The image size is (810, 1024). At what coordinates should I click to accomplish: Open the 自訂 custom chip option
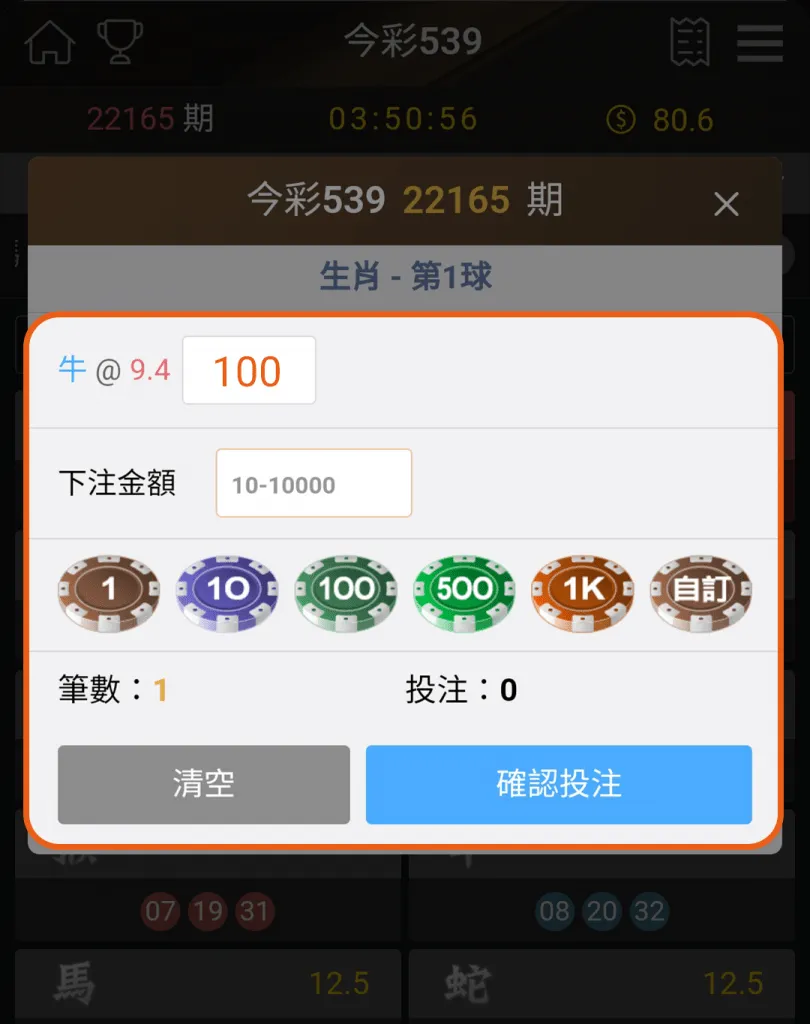pos(701,592)
